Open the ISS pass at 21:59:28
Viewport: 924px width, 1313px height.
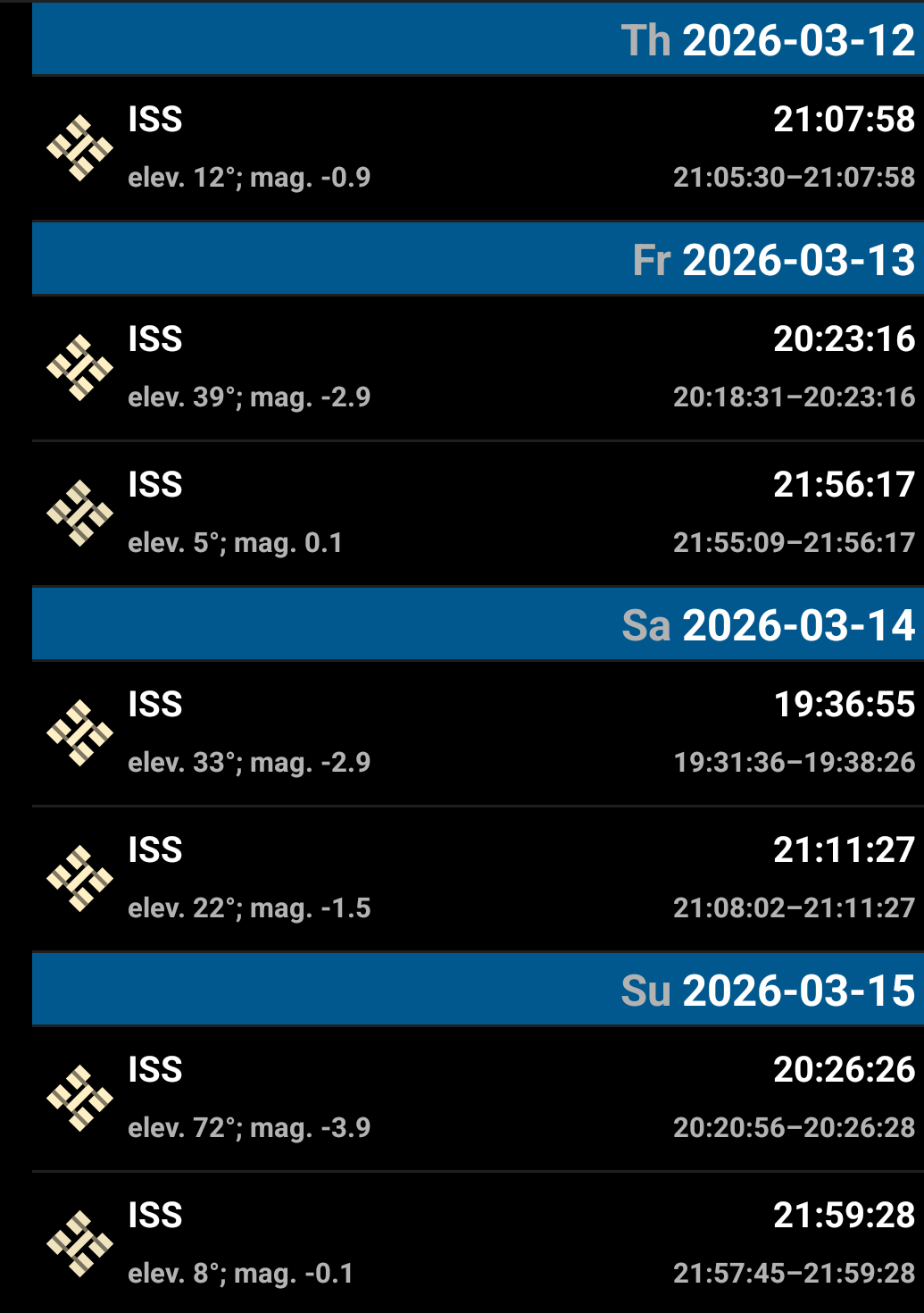478,1243
